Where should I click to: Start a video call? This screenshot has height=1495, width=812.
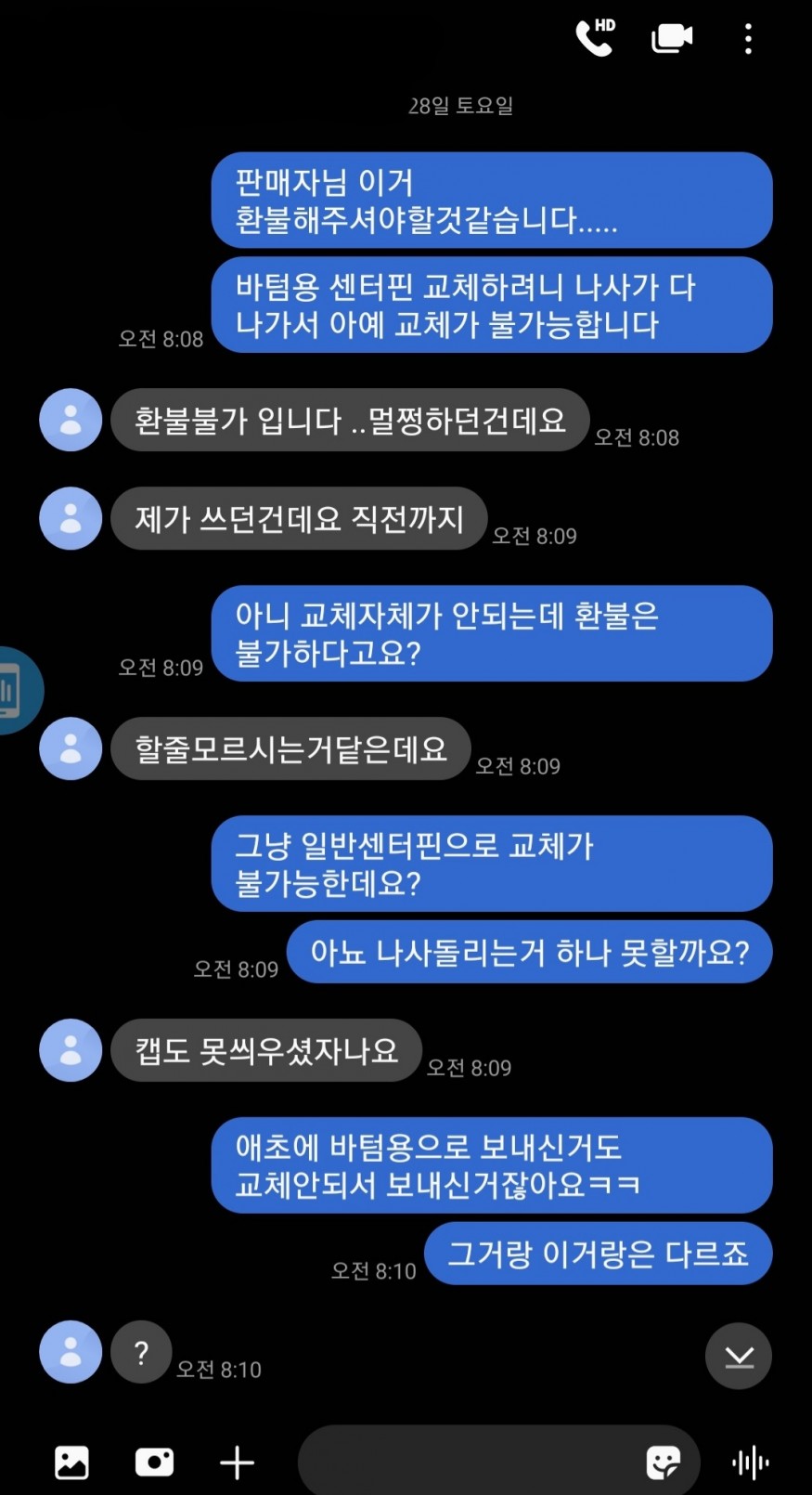point(672,38)
